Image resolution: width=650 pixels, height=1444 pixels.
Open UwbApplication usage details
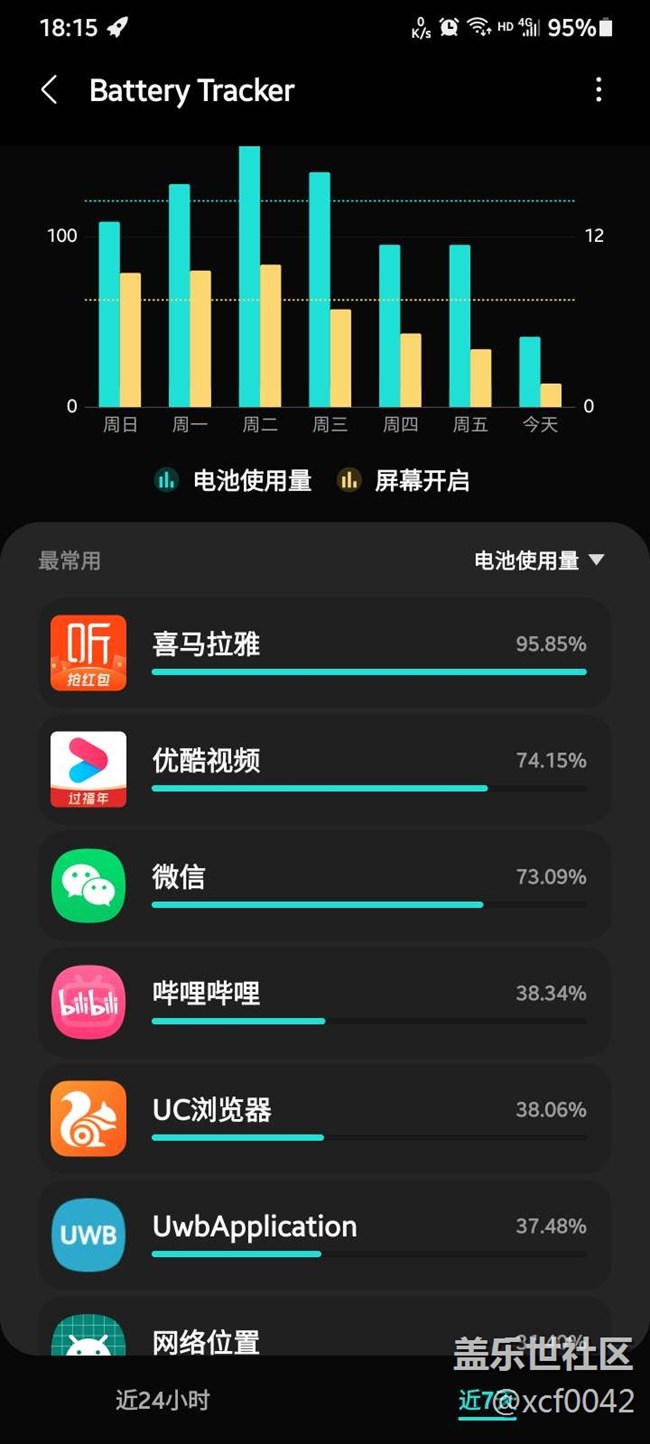pos(324,1235)
